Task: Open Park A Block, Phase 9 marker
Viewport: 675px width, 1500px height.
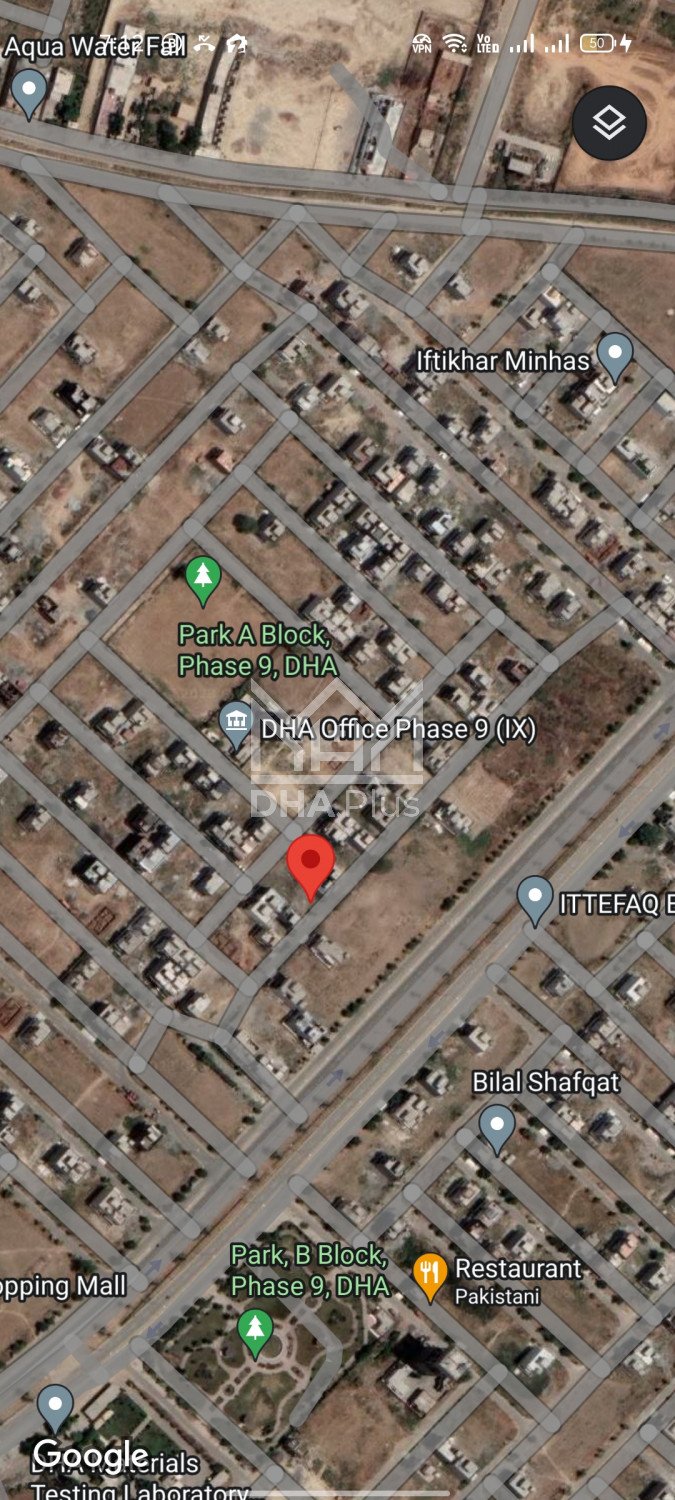Action: pos(203,579)
